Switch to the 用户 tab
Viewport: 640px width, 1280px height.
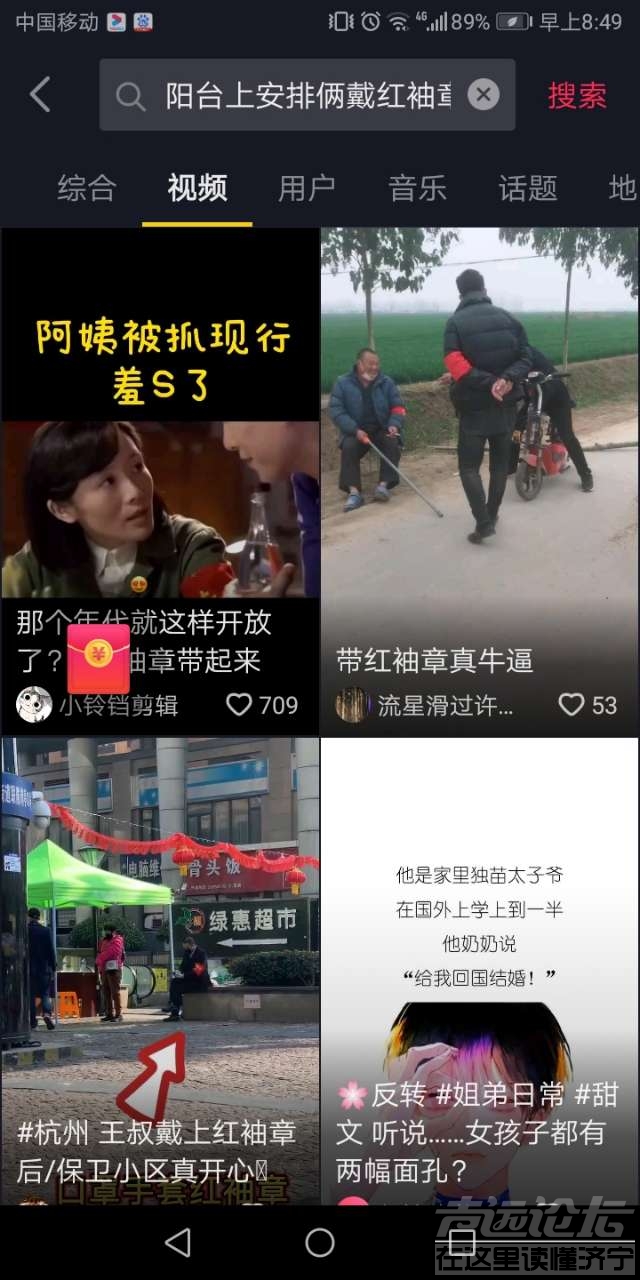point(307,188)
